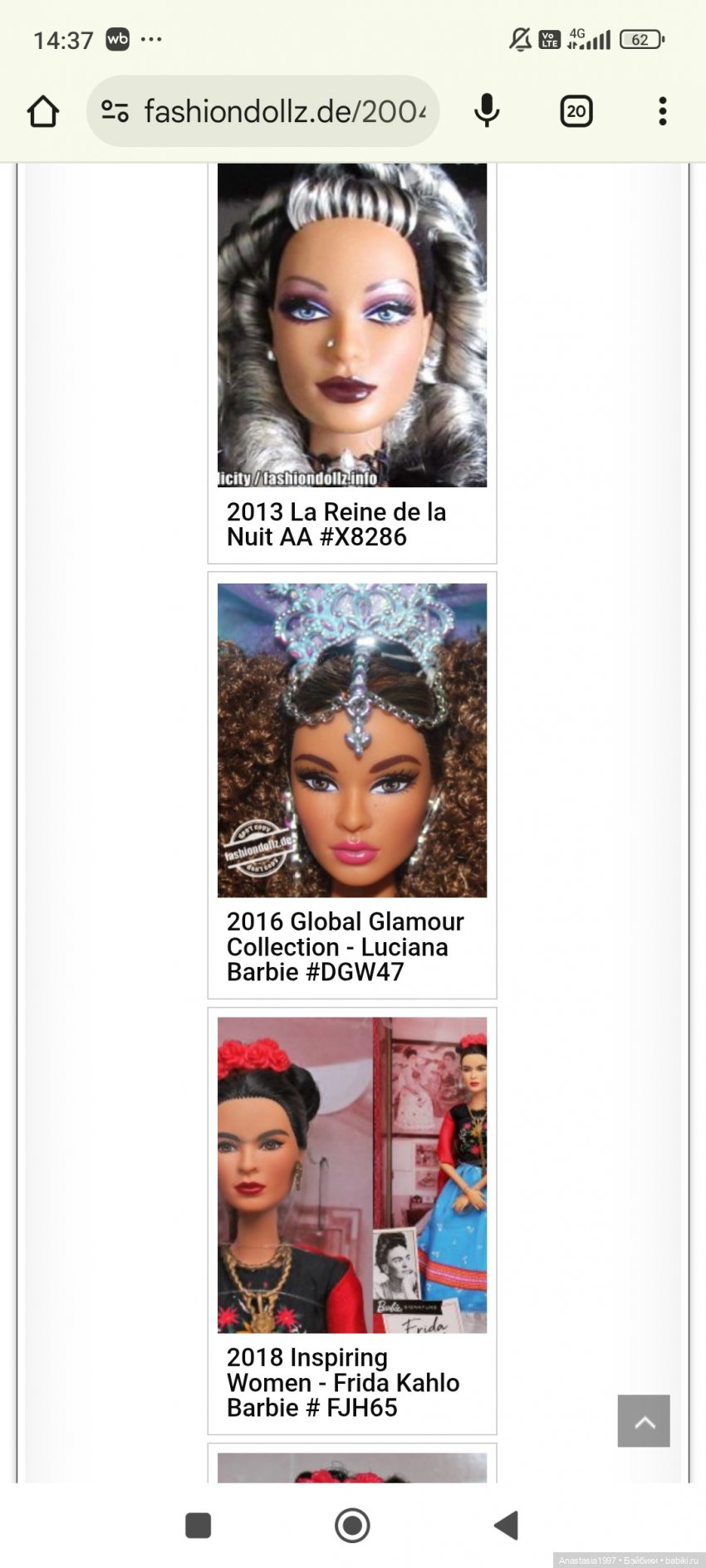Go back with the system back button
The image size is (706, 1568).
(506, 1526)
